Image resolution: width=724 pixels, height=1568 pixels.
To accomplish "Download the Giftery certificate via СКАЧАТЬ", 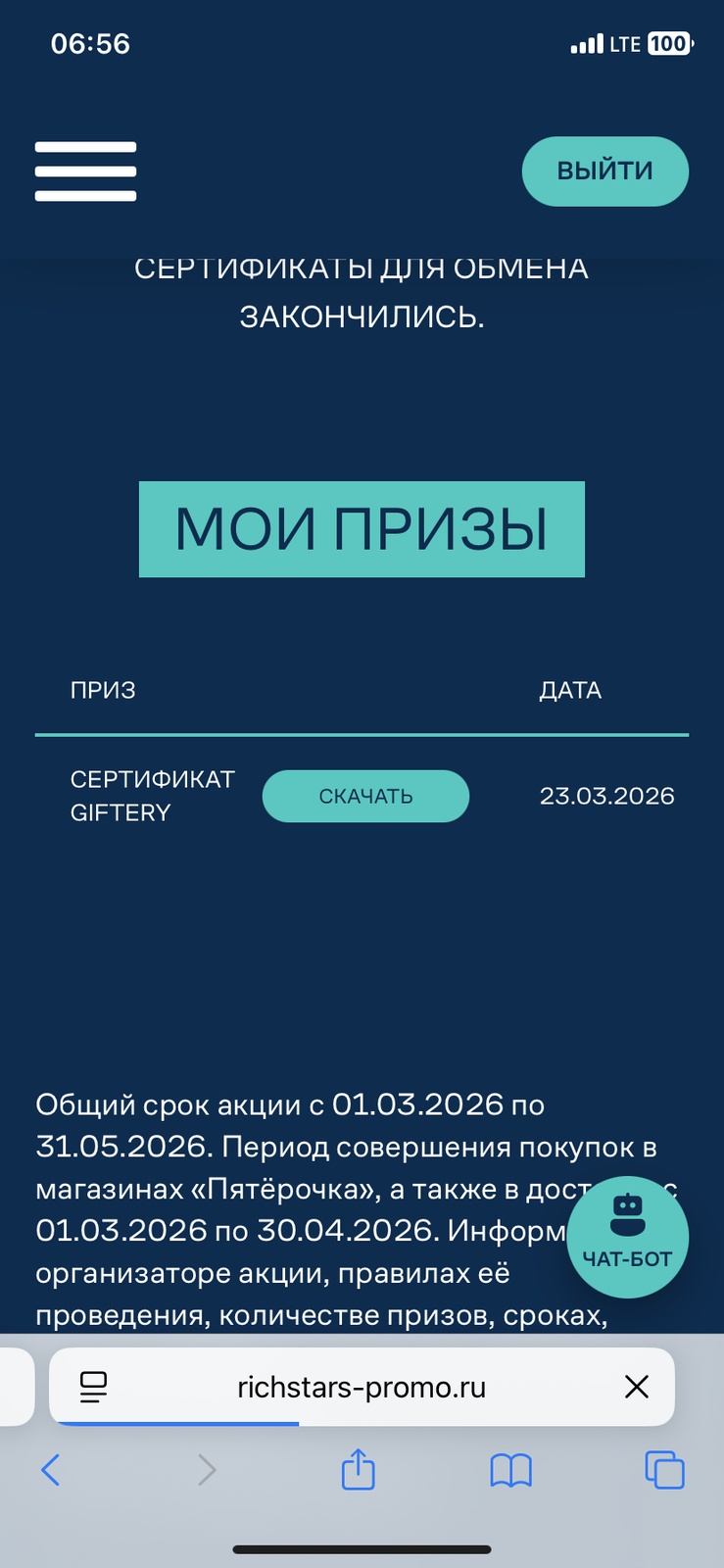I will point(365,796).
